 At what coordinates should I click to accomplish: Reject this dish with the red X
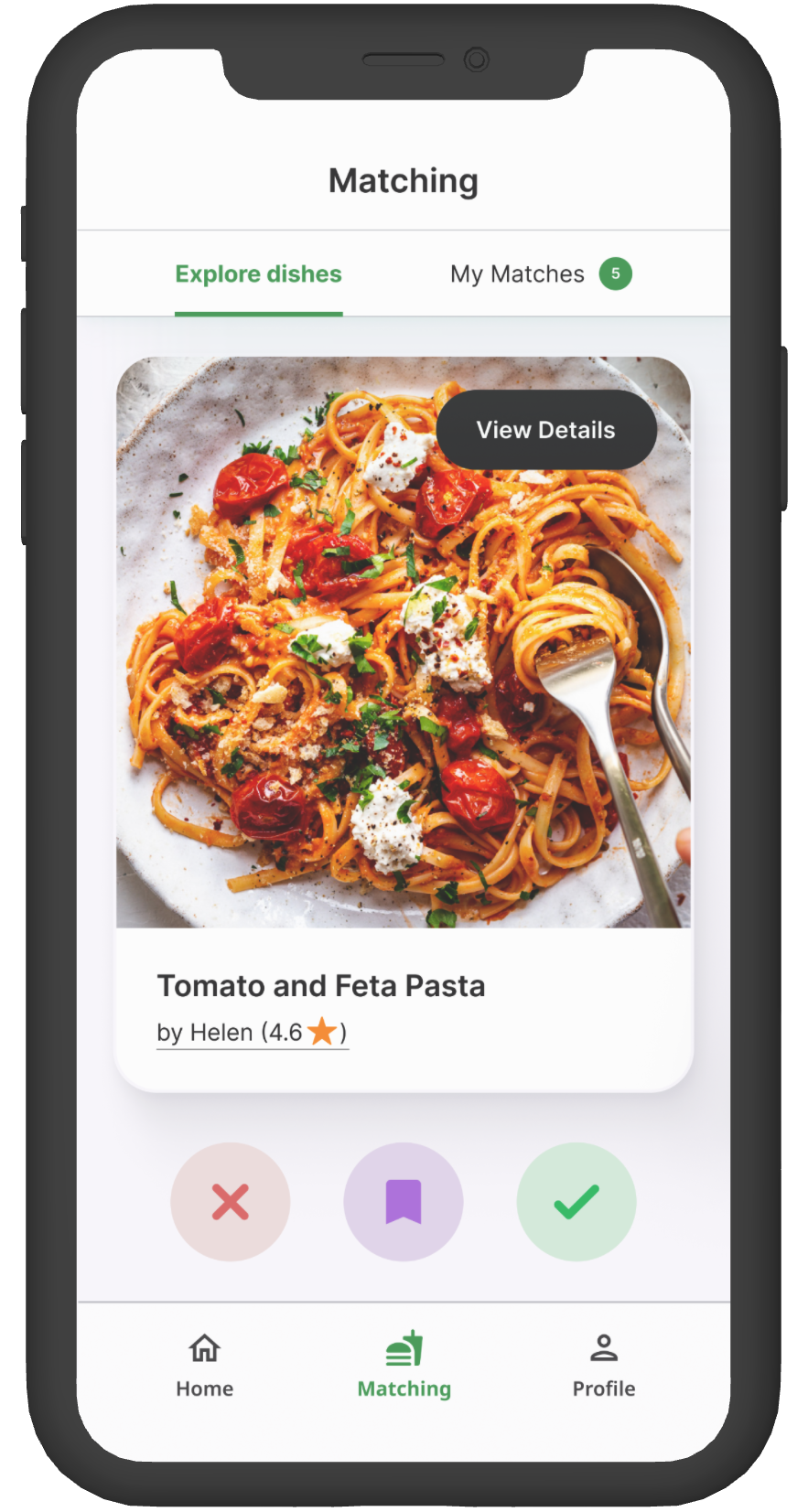231,1202
